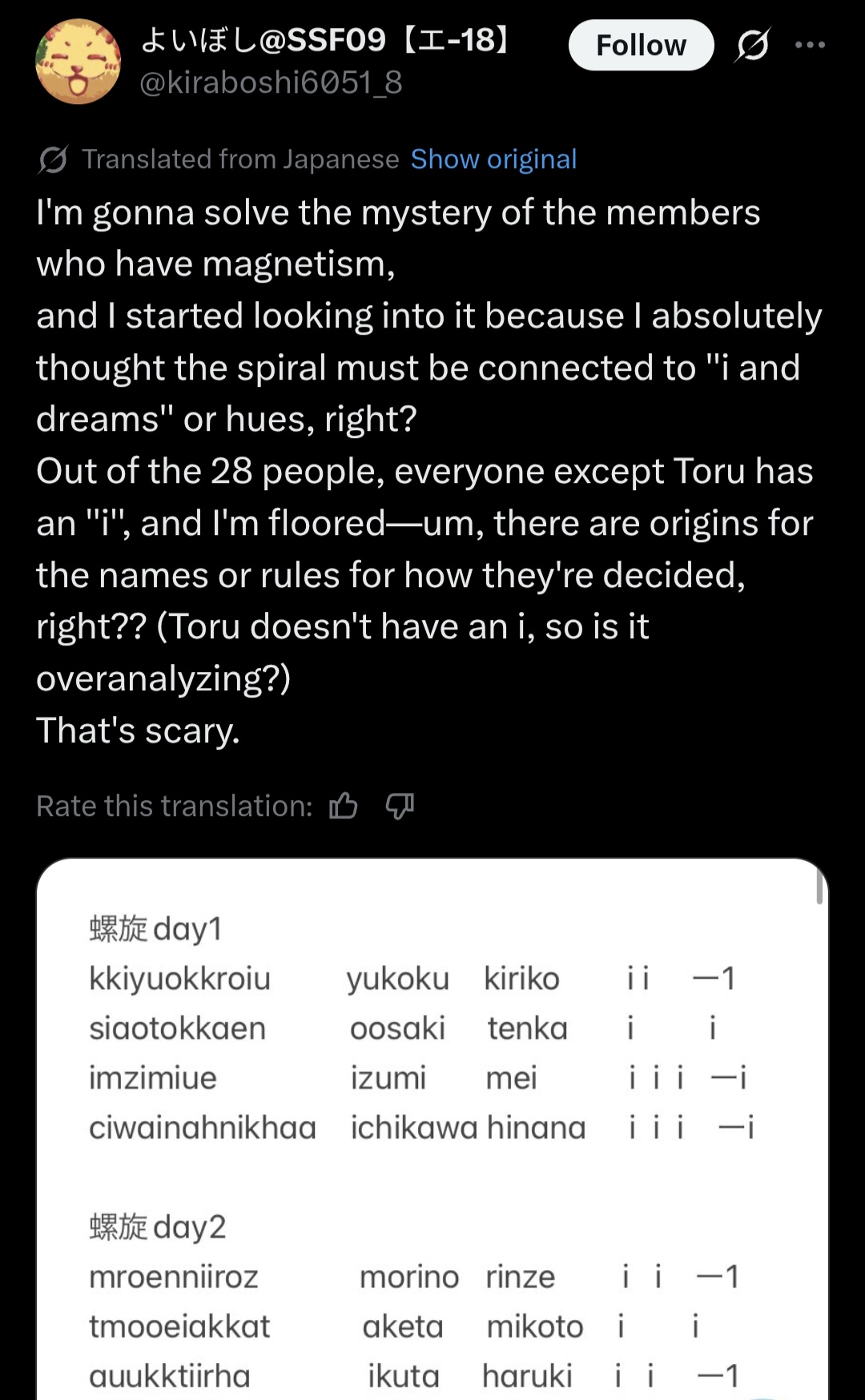Open the post's three-dot overflow menu
The image size is (865, 1400).
point(810,45)
